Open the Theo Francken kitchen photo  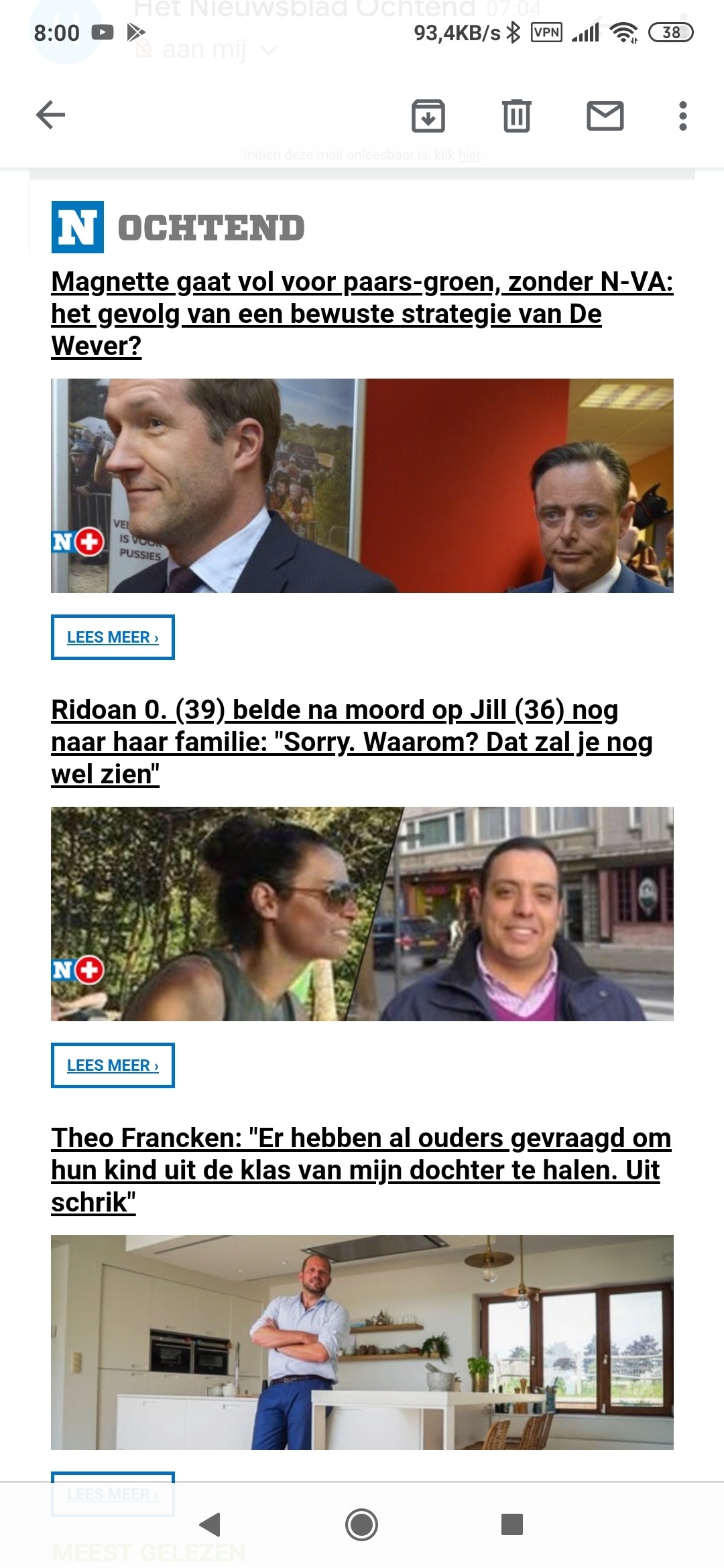click(362, 1342)
